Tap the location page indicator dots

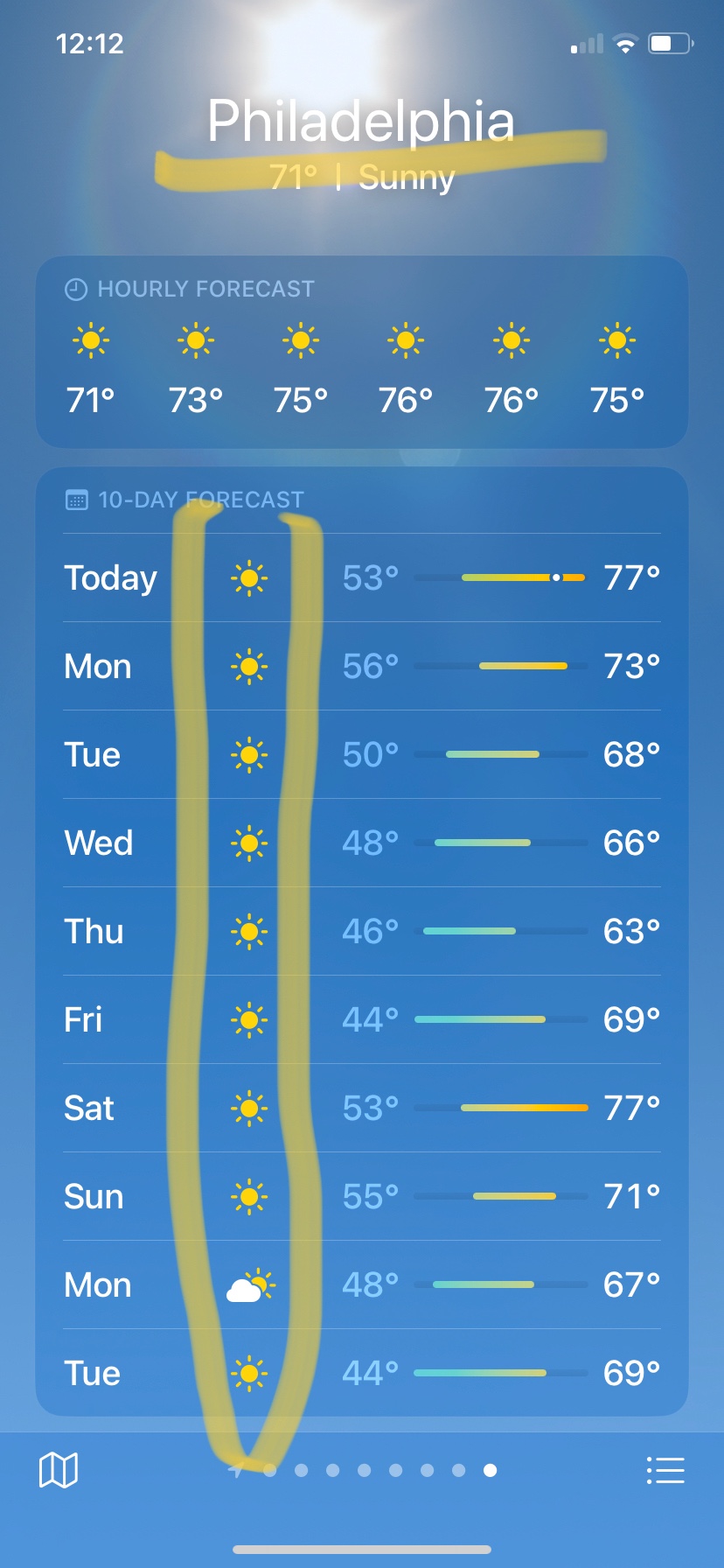point(363,1470)
